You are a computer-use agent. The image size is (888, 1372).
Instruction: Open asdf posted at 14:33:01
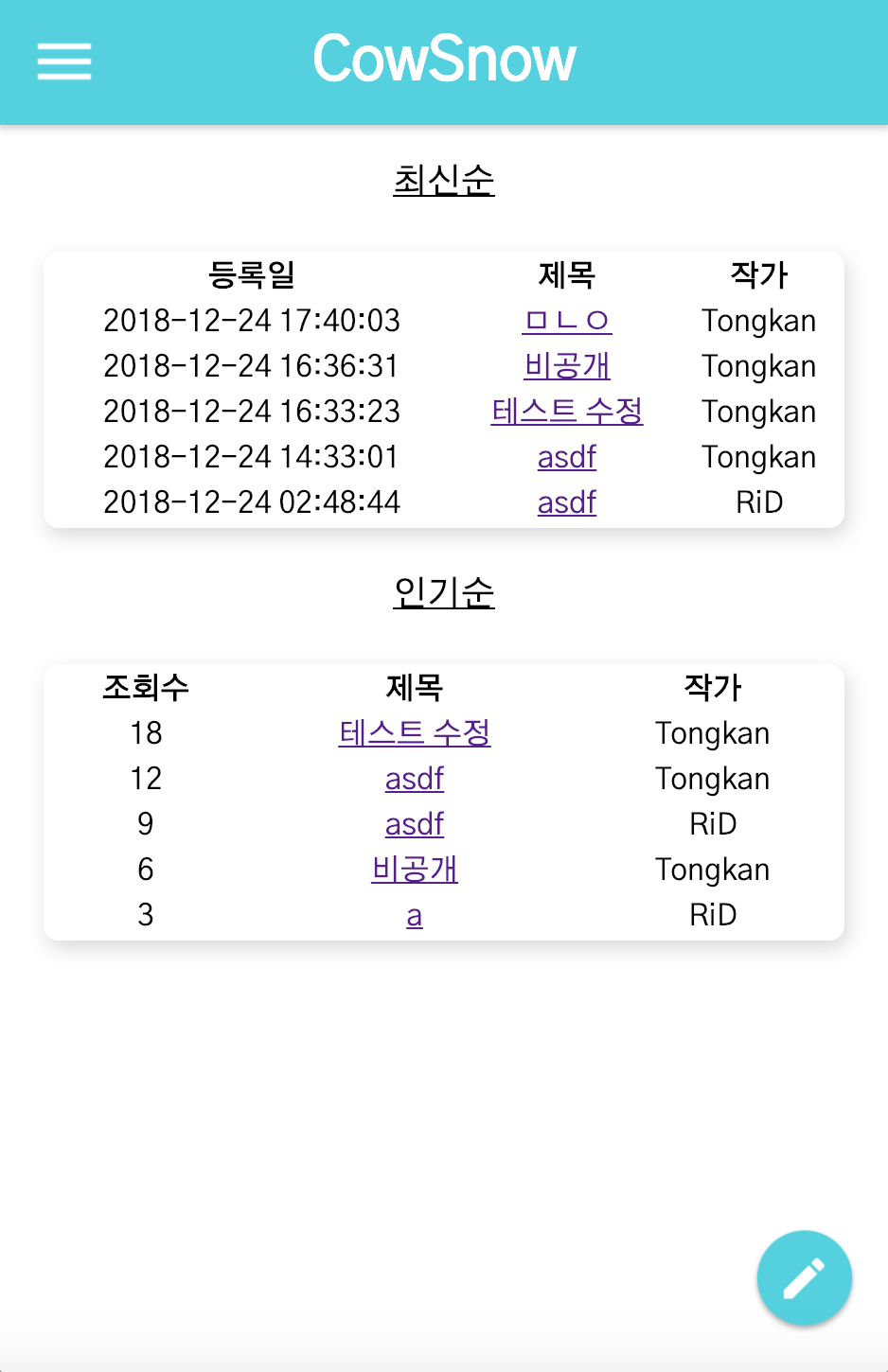pos(567,457)
